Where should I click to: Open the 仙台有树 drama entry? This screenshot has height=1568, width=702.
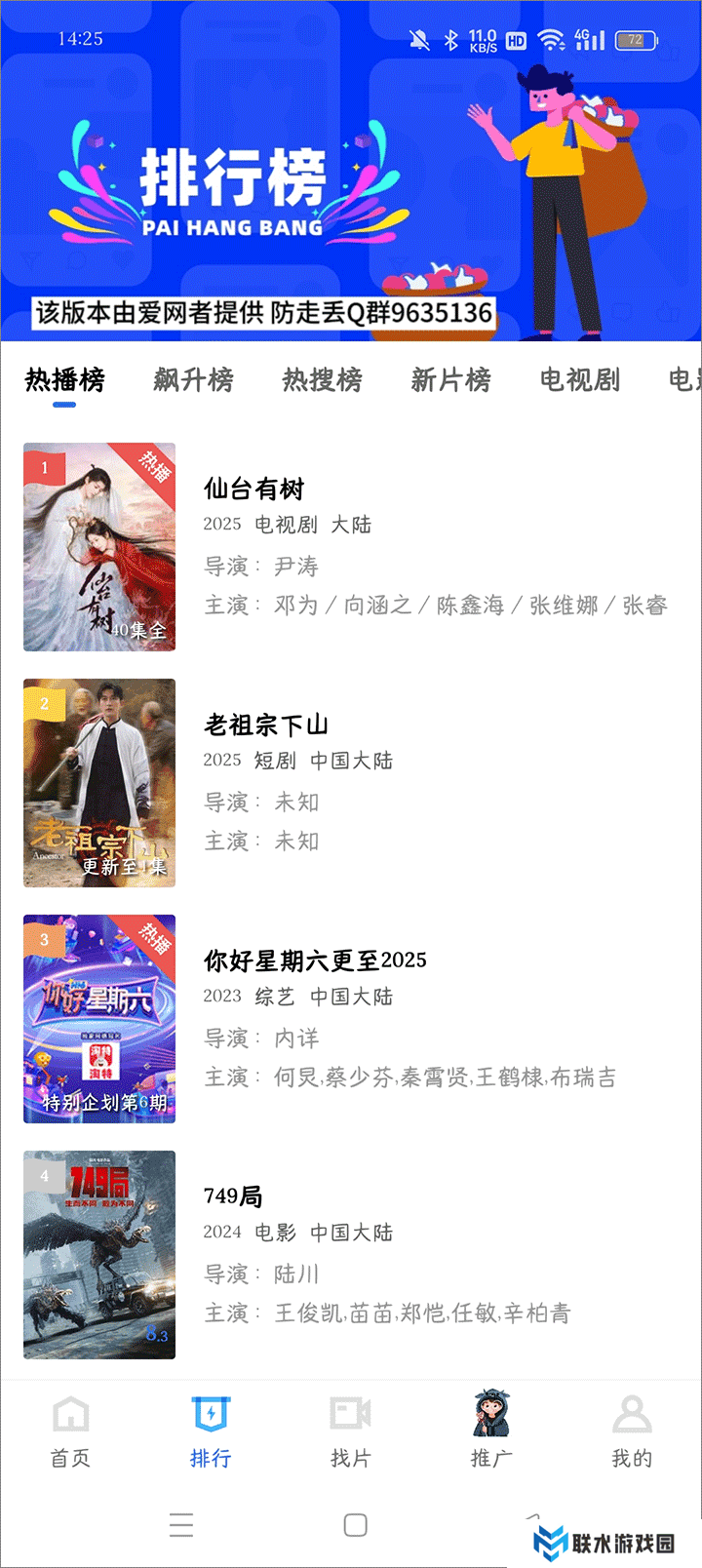tap(253, 490)
